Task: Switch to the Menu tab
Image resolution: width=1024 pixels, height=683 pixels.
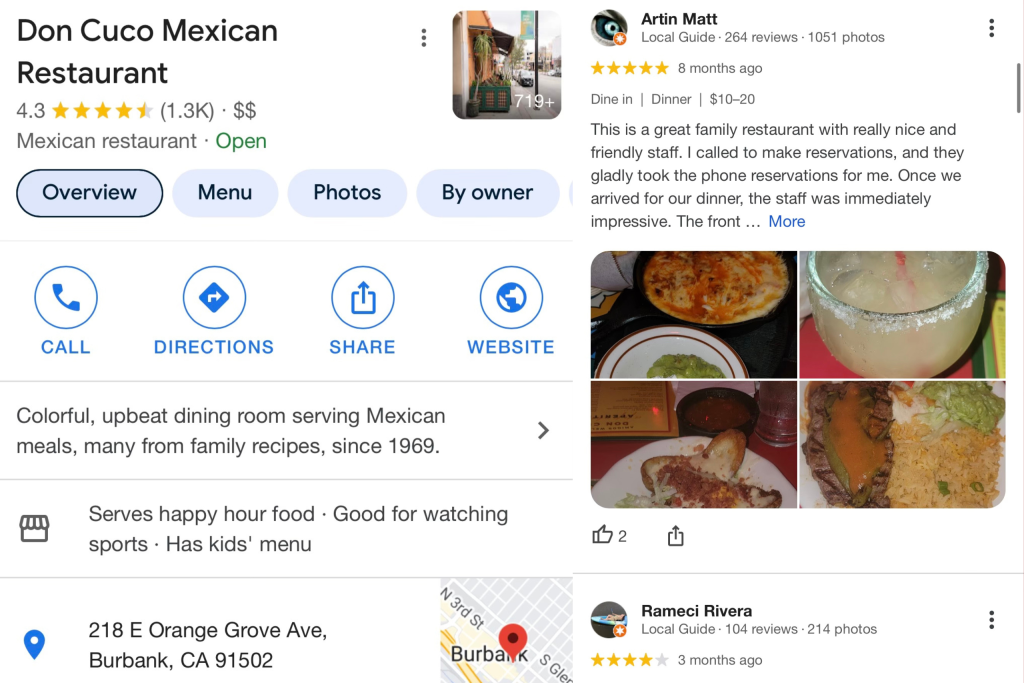Action: coord(225,193)
